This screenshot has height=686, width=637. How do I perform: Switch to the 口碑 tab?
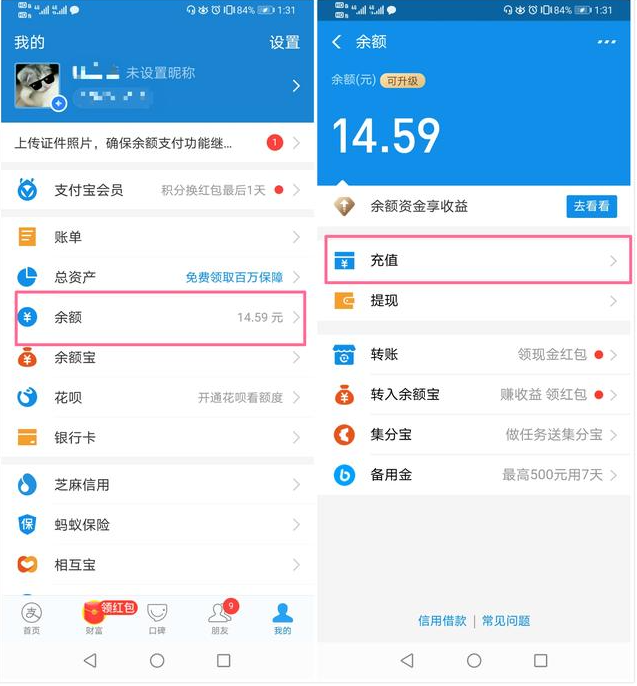tap(157, 618)
